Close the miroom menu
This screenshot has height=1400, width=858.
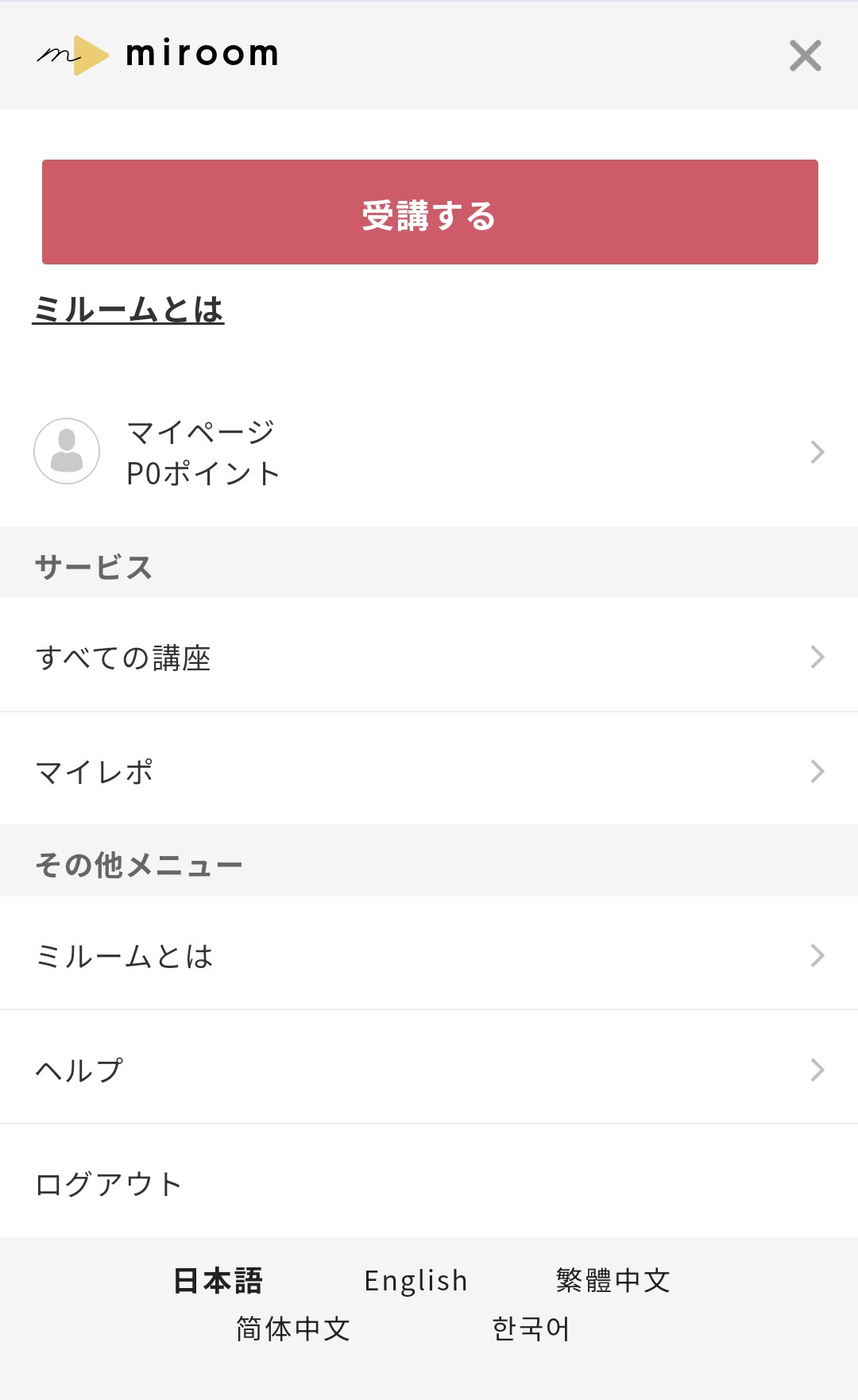pyautogui.click(x=805, y=56)
